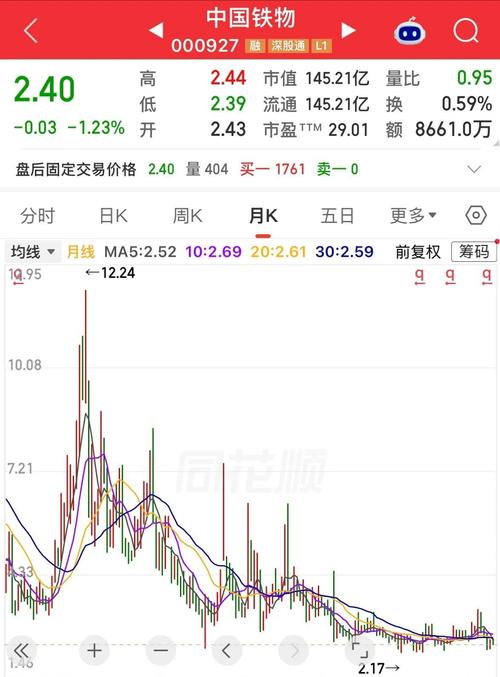Switch to the 分时 tab
This screenshot has width=500, height=677.
coord(38,215)
